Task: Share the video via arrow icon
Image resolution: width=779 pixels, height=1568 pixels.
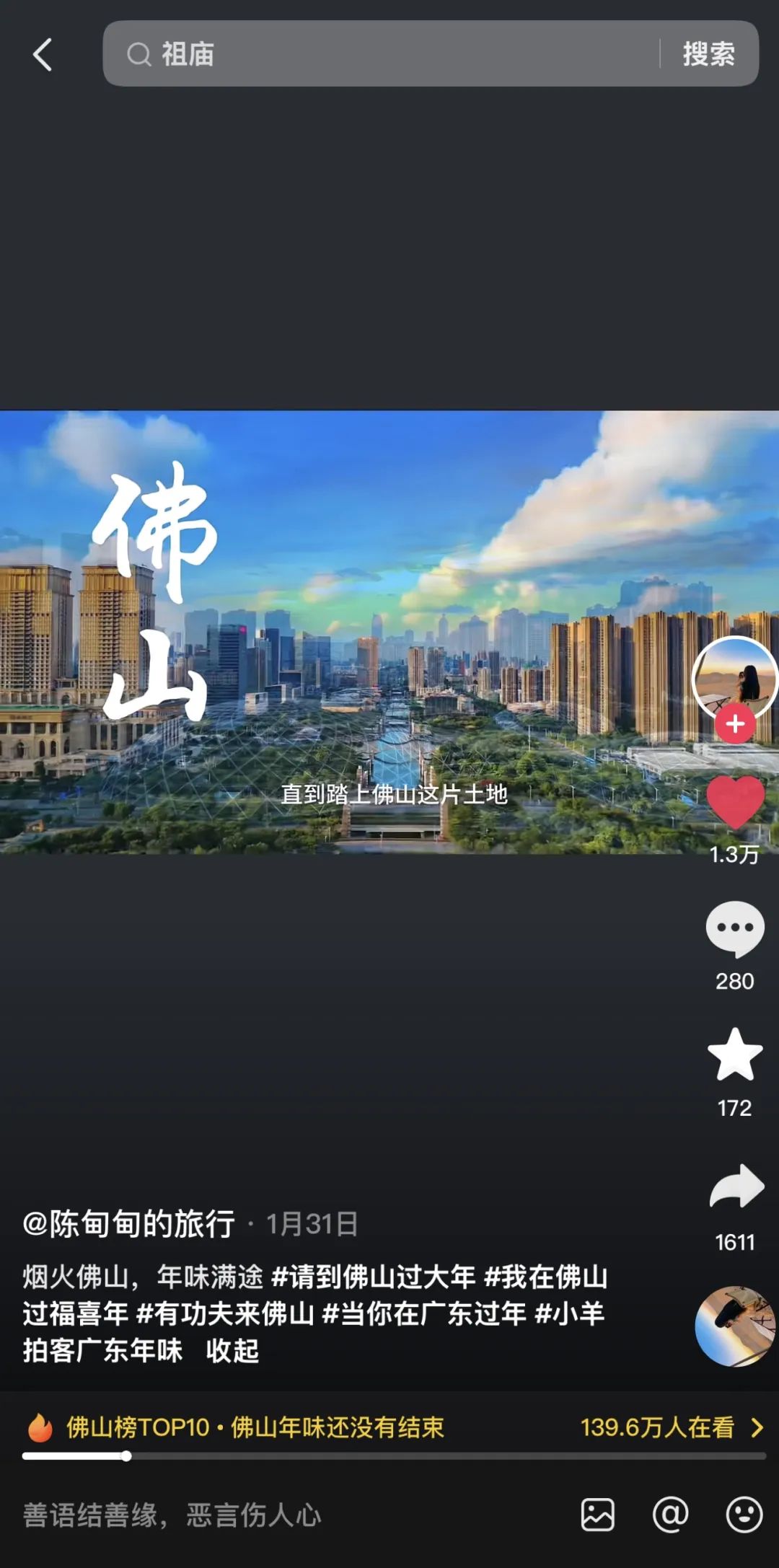Action: (735, 1187)
